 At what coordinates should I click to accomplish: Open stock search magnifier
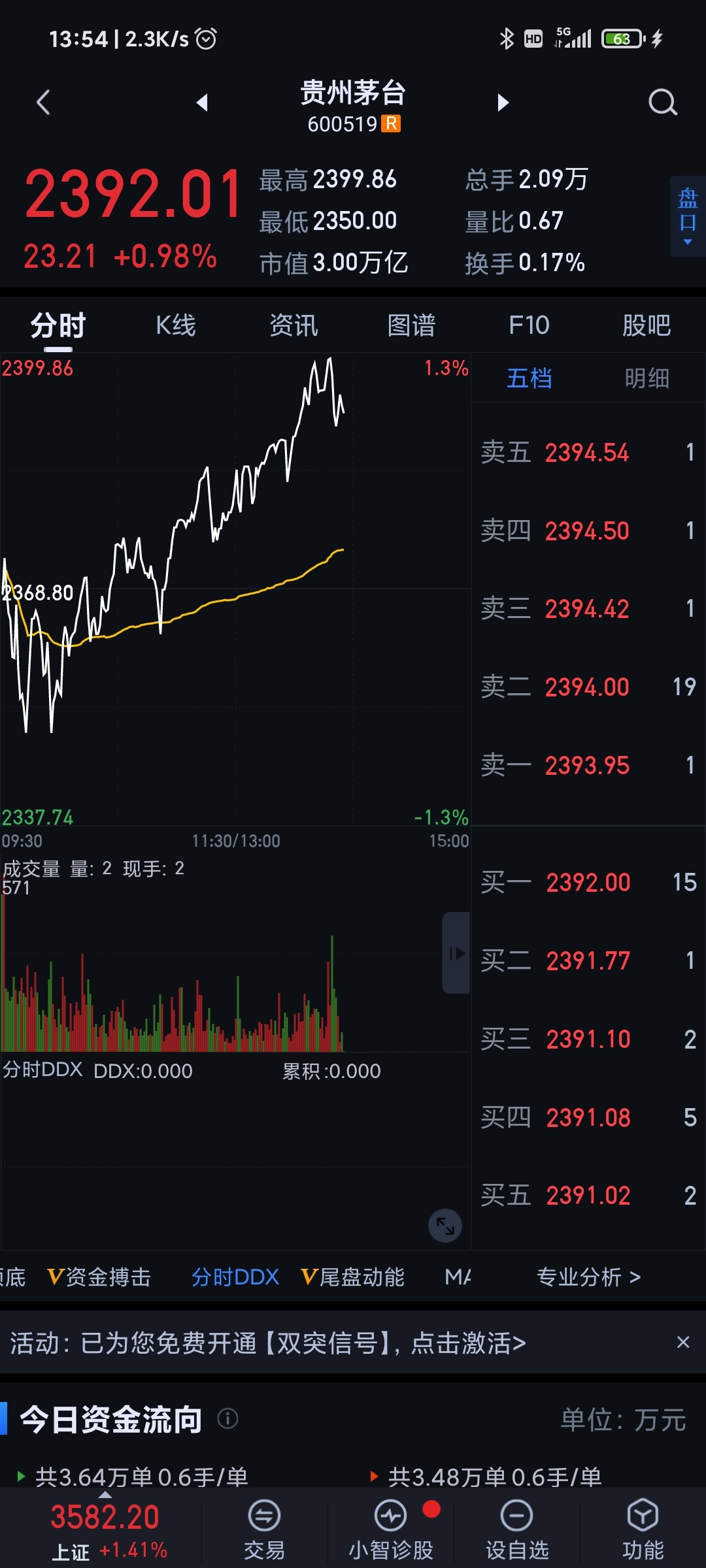662,103
